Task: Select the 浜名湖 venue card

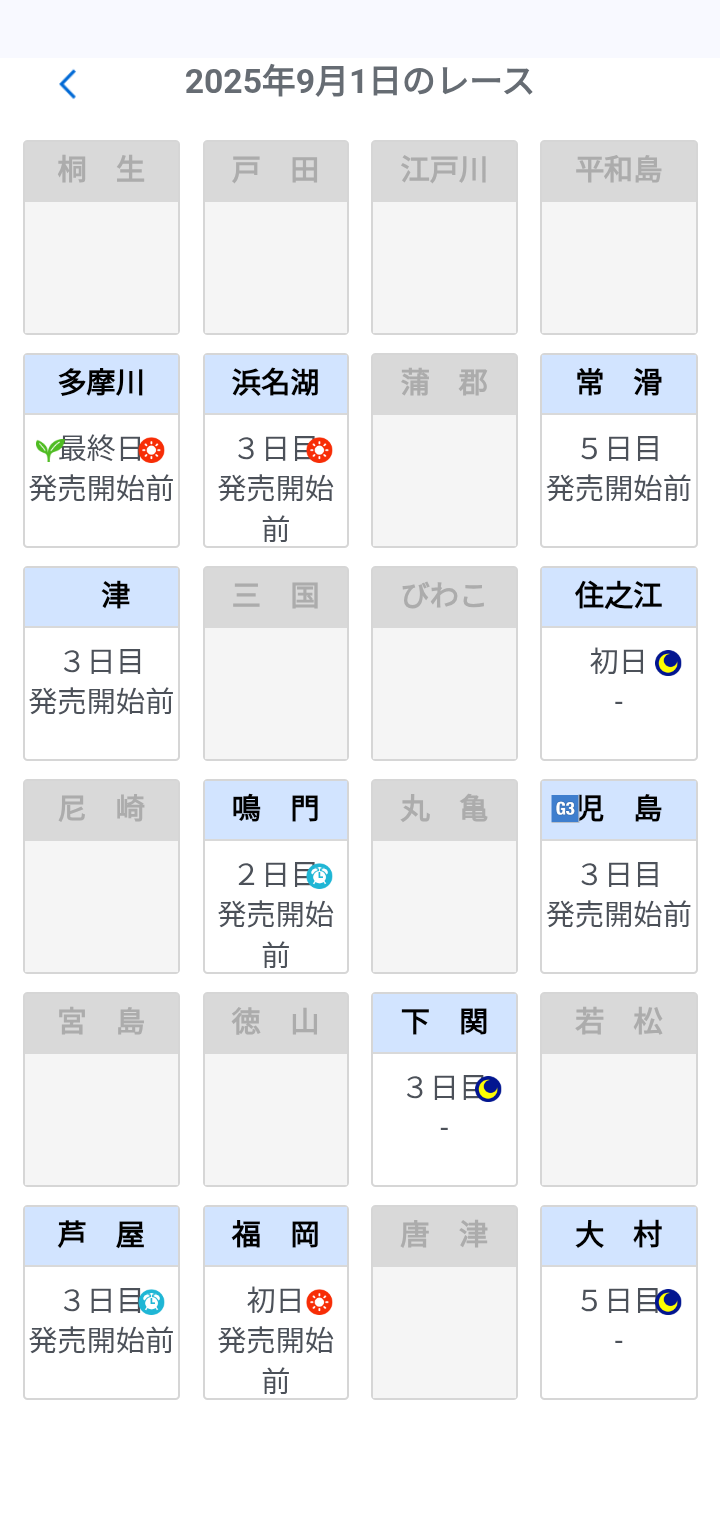Action: [x=276, y=450]
